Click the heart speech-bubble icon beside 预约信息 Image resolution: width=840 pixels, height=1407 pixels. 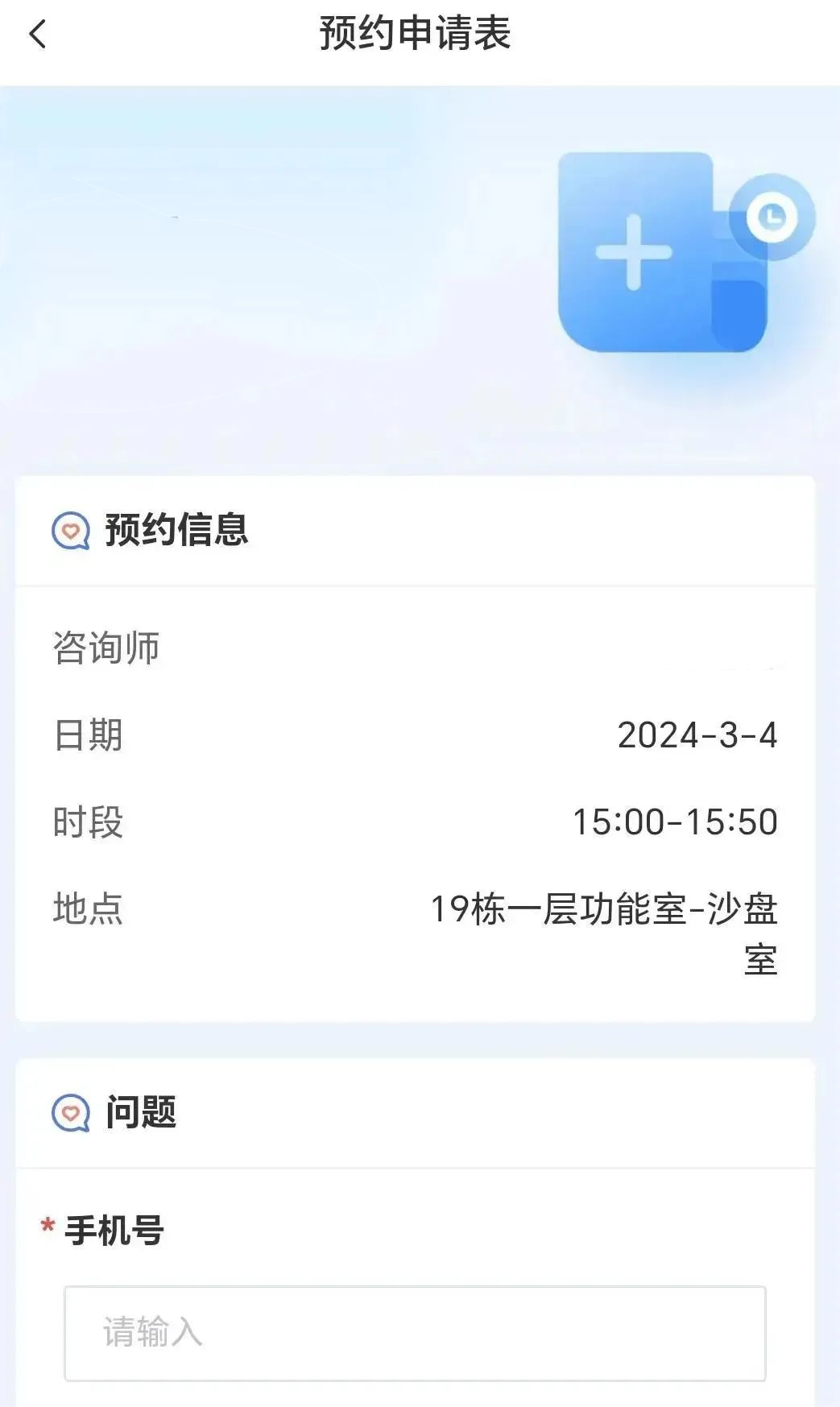[71, 531]
